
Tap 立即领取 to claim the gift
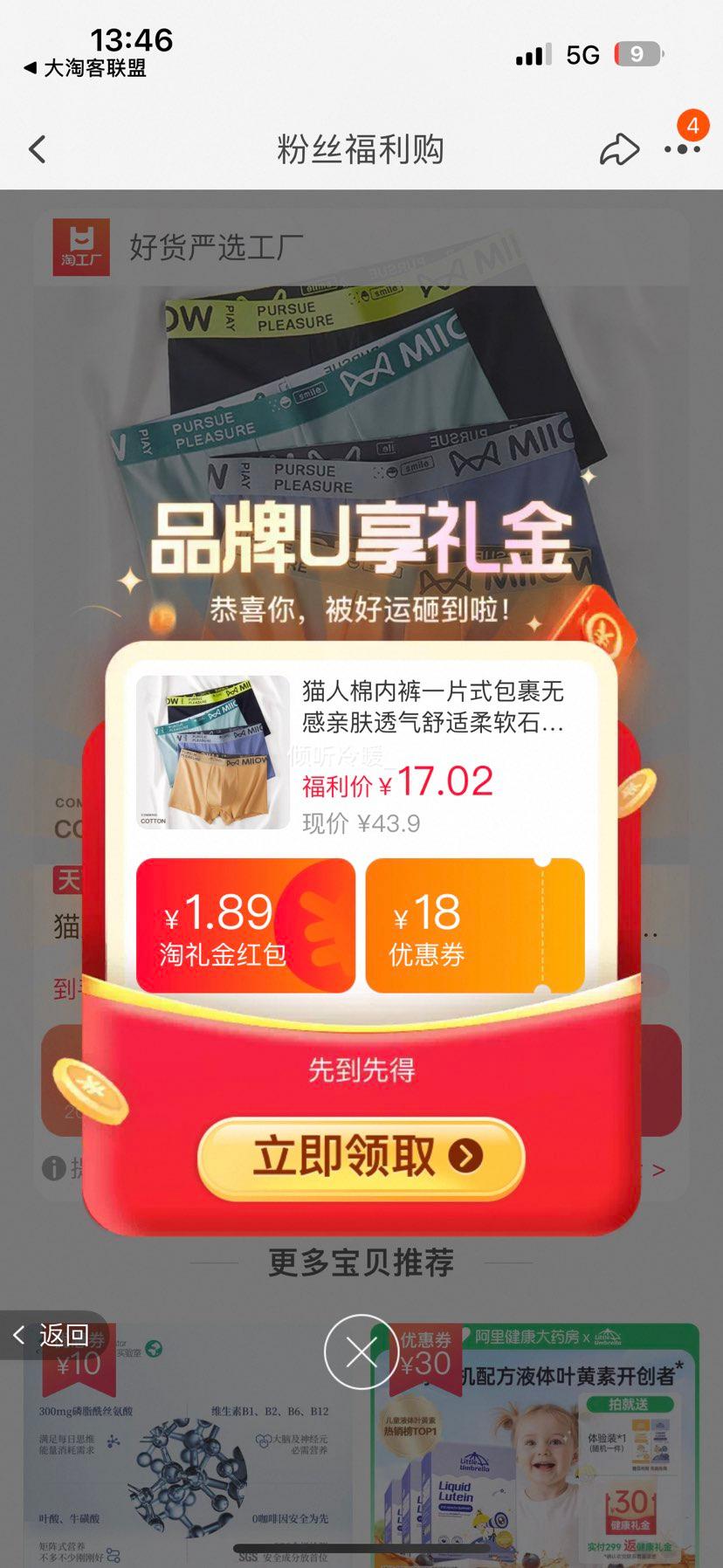coord(361,1157)
